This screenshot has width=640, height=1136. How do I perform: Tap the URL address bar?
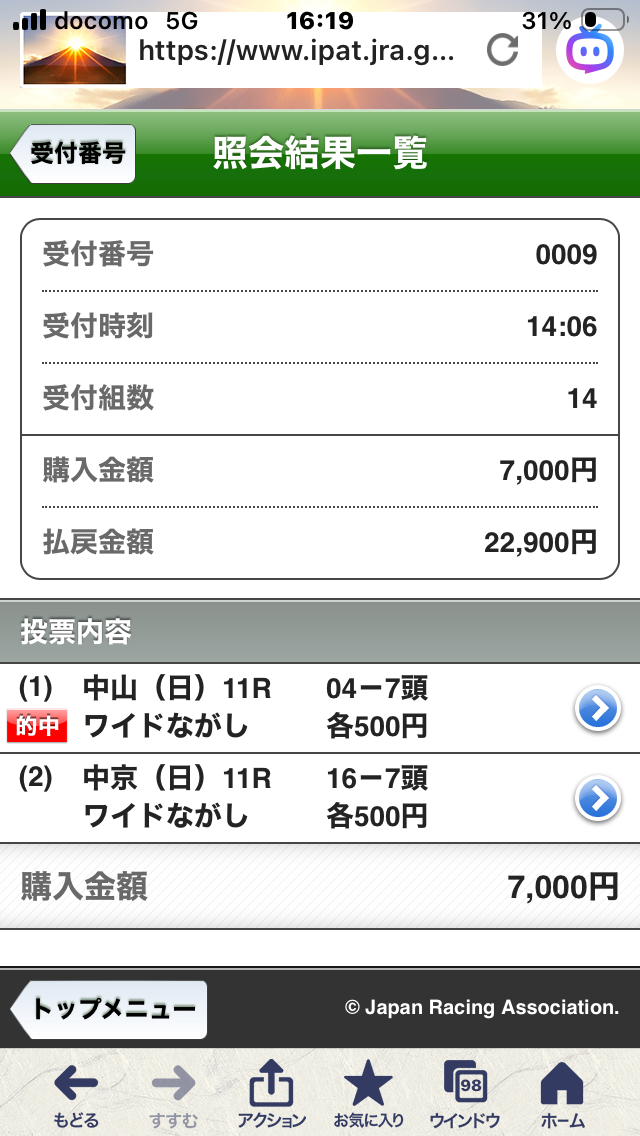coord(295,50)
